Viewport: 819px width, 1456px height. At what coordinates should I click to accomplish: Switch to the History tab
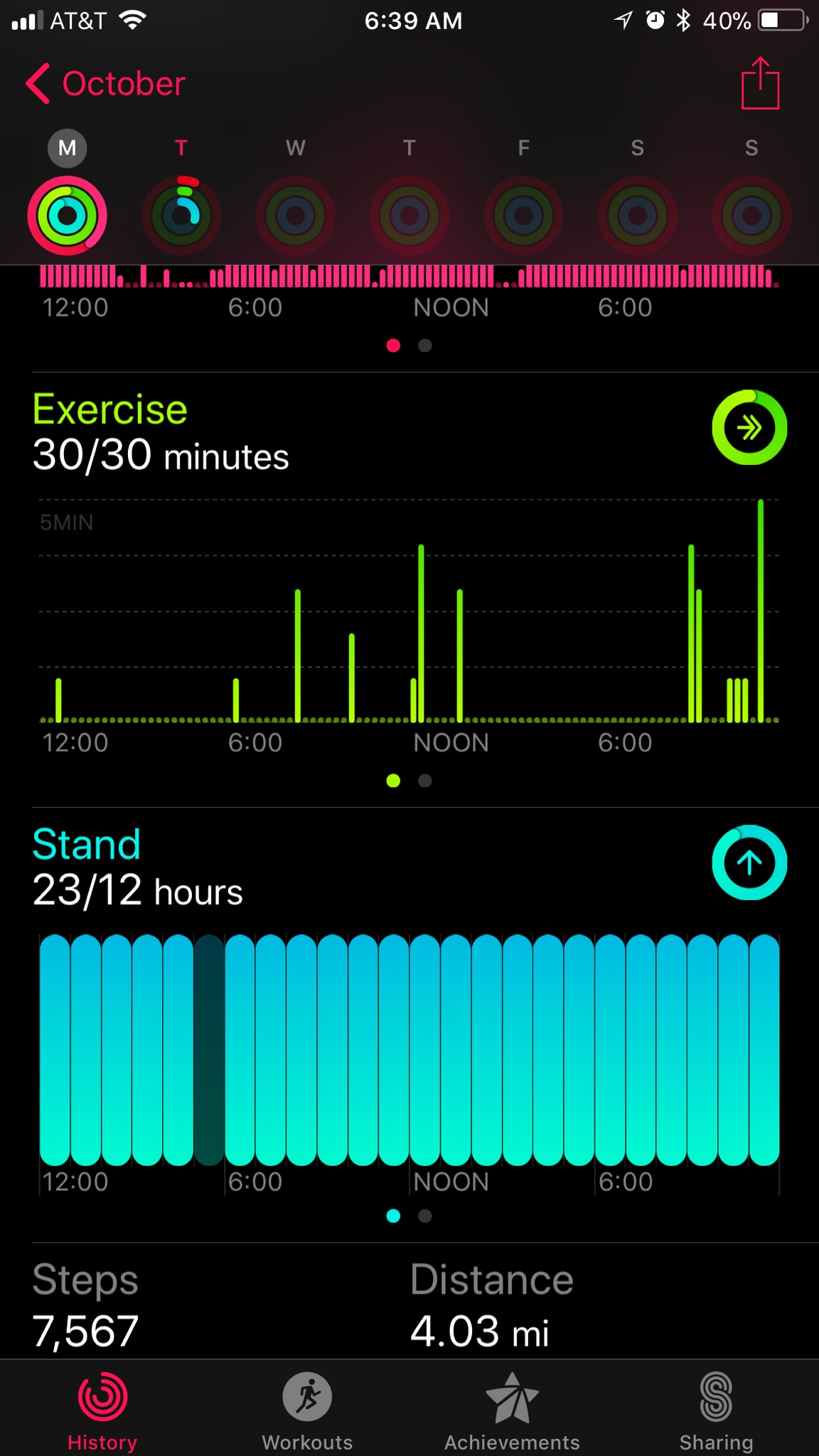(102, 1411)
